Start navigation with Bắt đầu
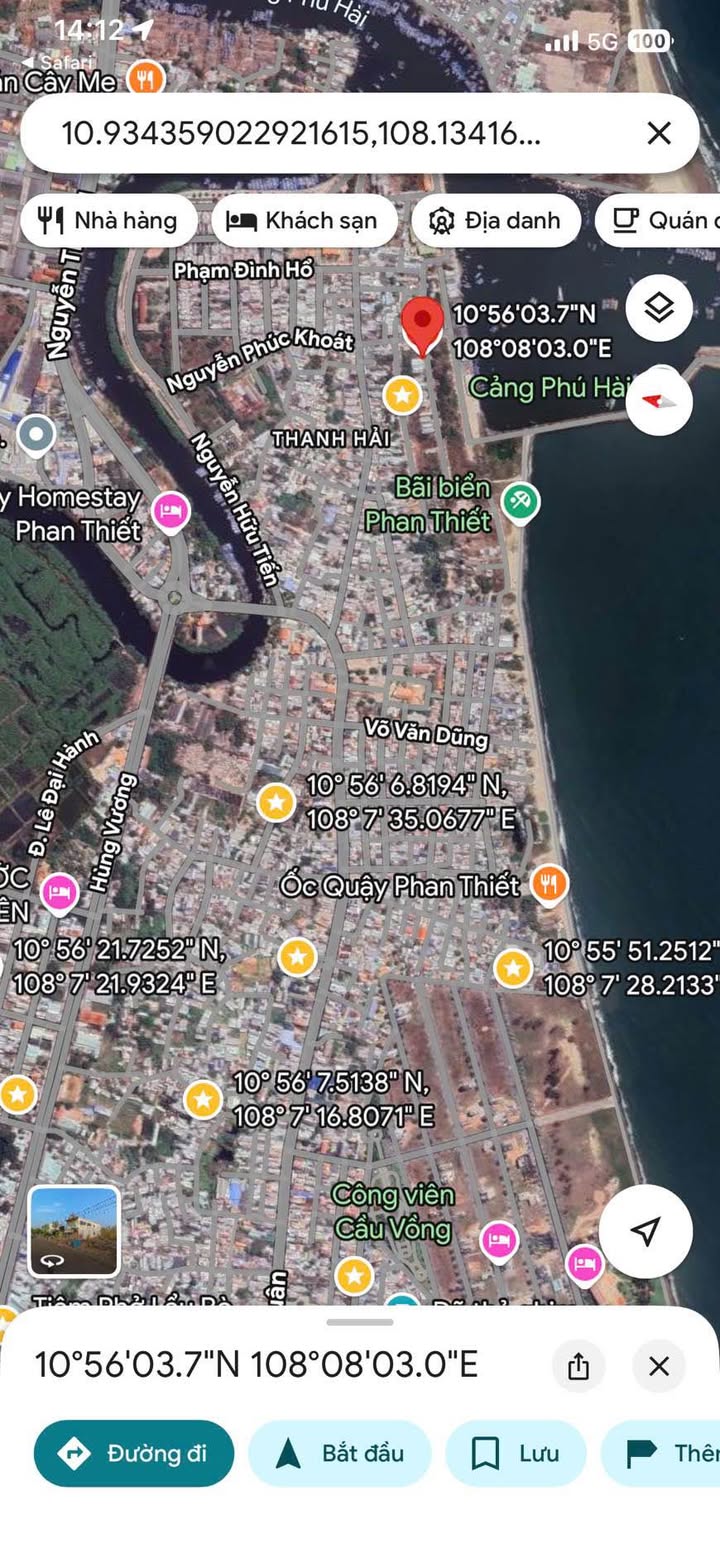The image size is (720, 1558). pyautogui.click(x=339, y=1453)
